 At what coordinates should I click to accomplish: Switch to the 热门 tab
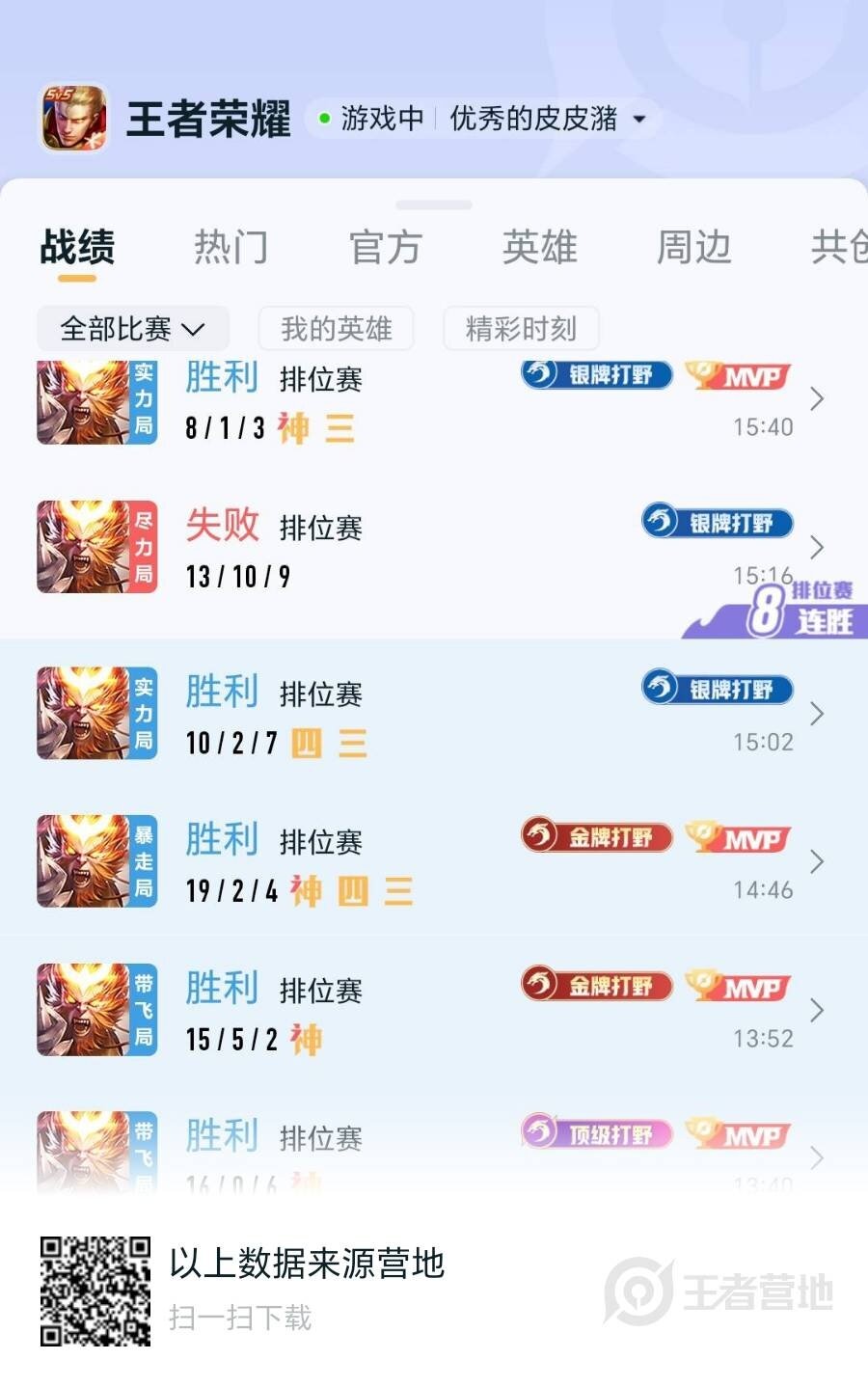pos(231,248)
